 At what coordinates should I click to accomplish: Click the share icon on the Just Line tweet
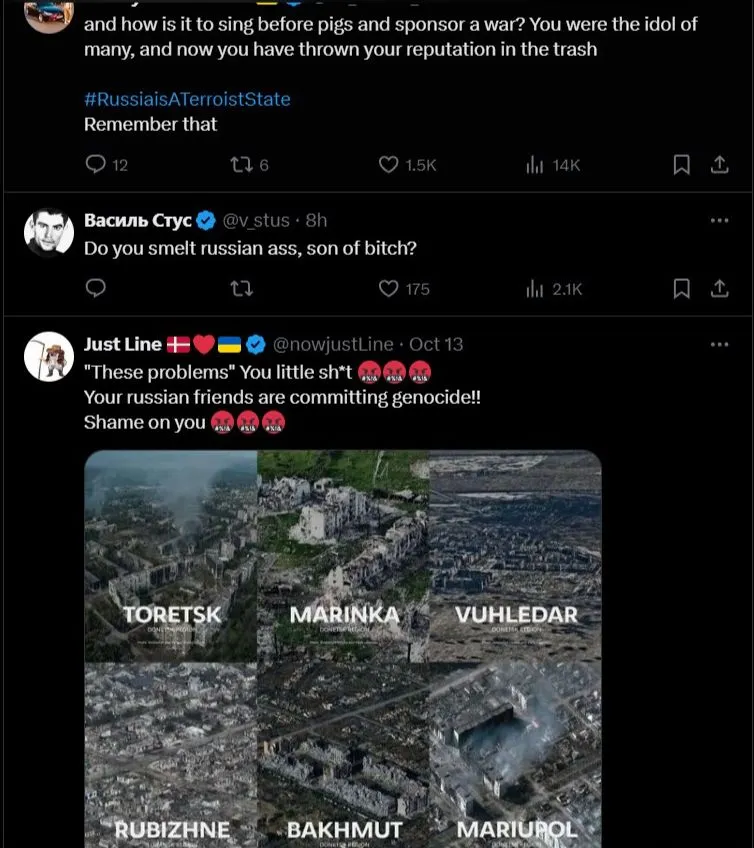[718, 845]
